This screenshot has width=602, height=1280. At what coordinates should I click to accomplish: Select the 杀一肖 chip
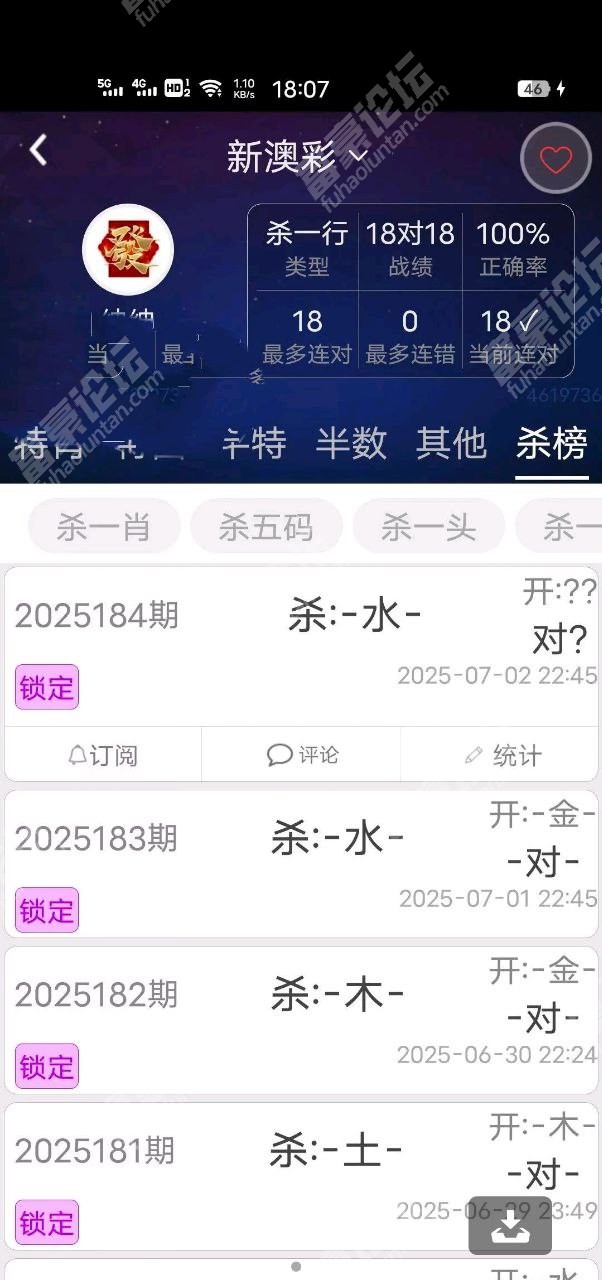click(x=104, y=527)
